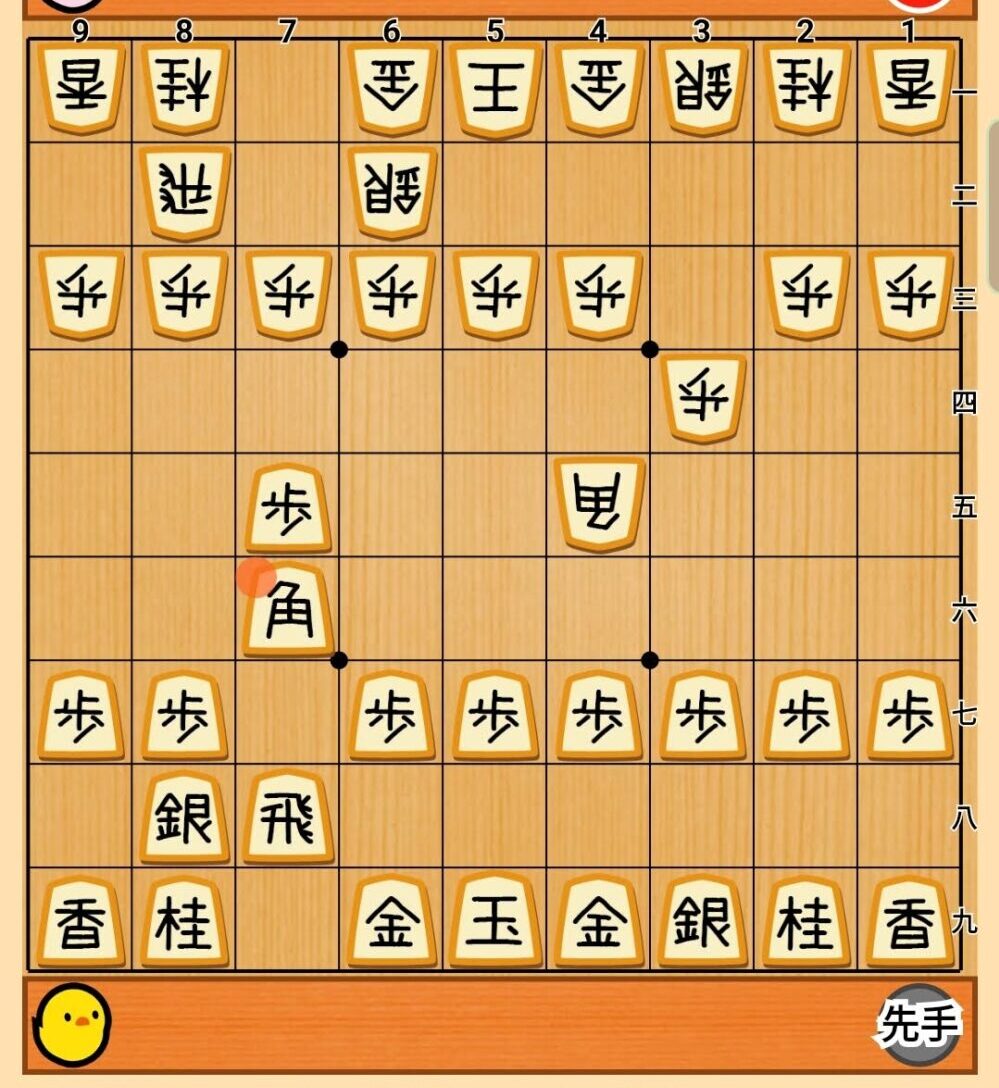This screenshot has height=1088, width=999.
Task: Select the player's 飛 rook piece
Action: (x=288, y=818)
